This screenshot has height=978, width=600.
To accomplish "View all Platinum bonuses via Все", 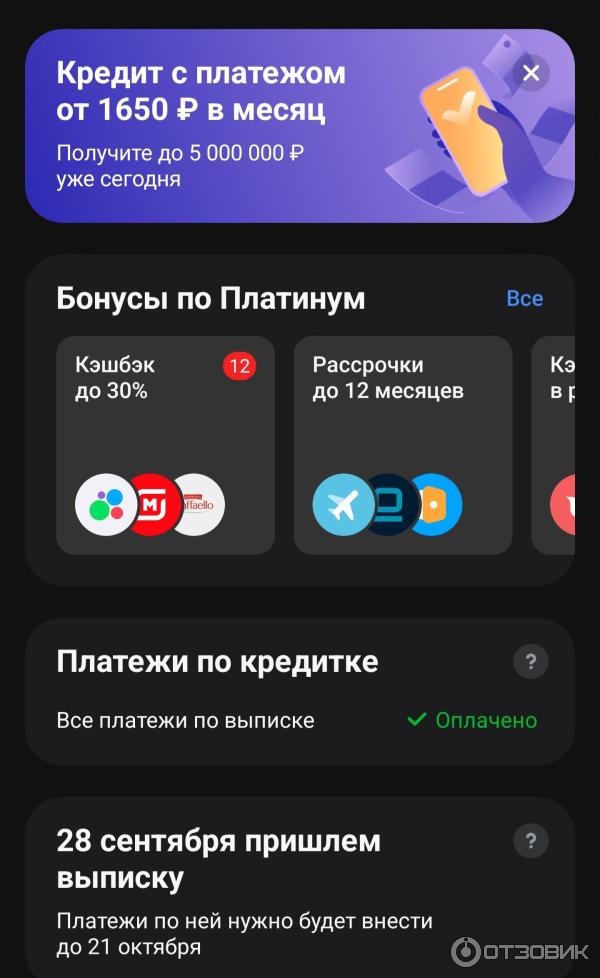I will [524, 298].
